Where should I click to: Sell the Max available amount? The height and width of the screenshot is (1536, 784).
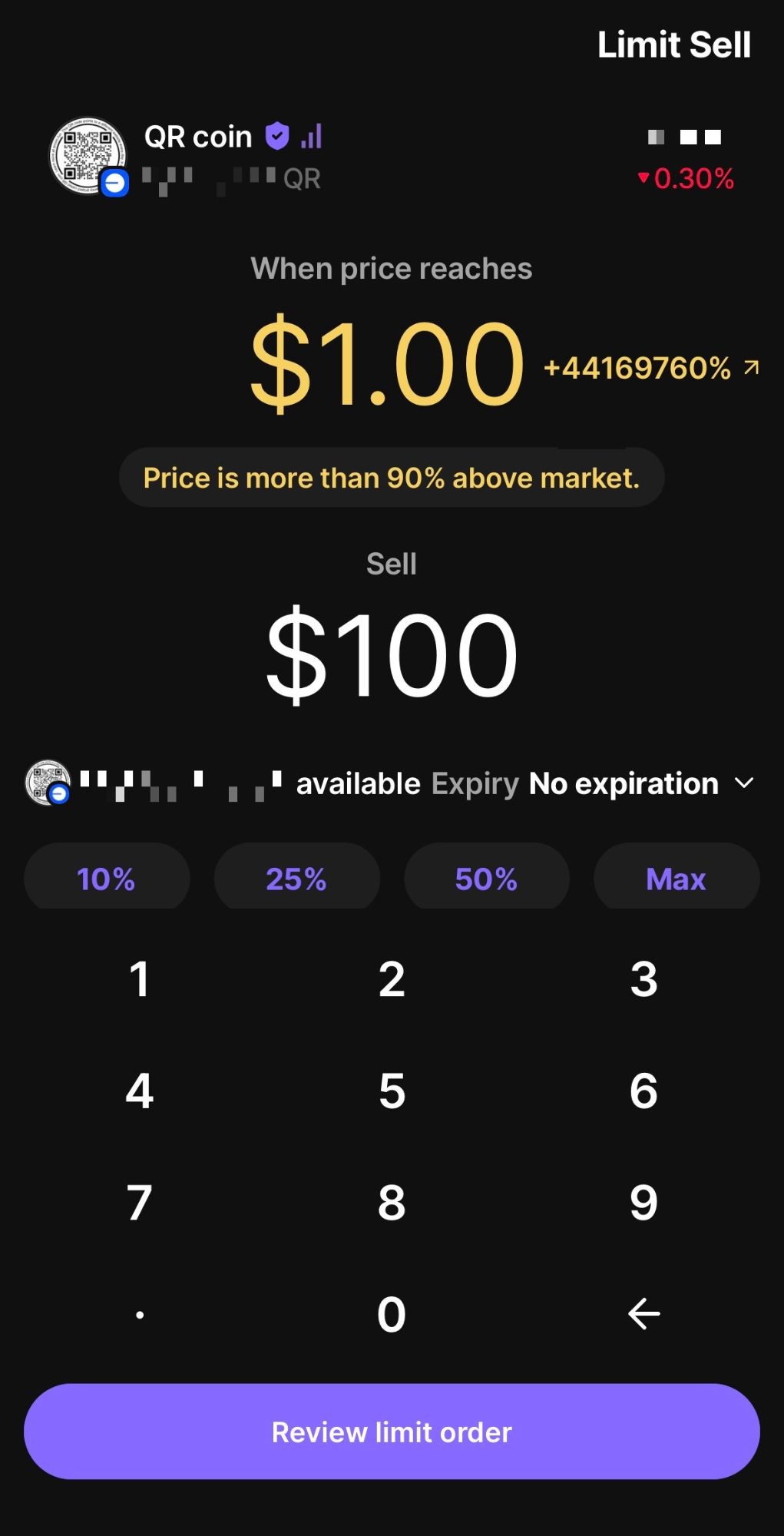click(x=676, y=878)
